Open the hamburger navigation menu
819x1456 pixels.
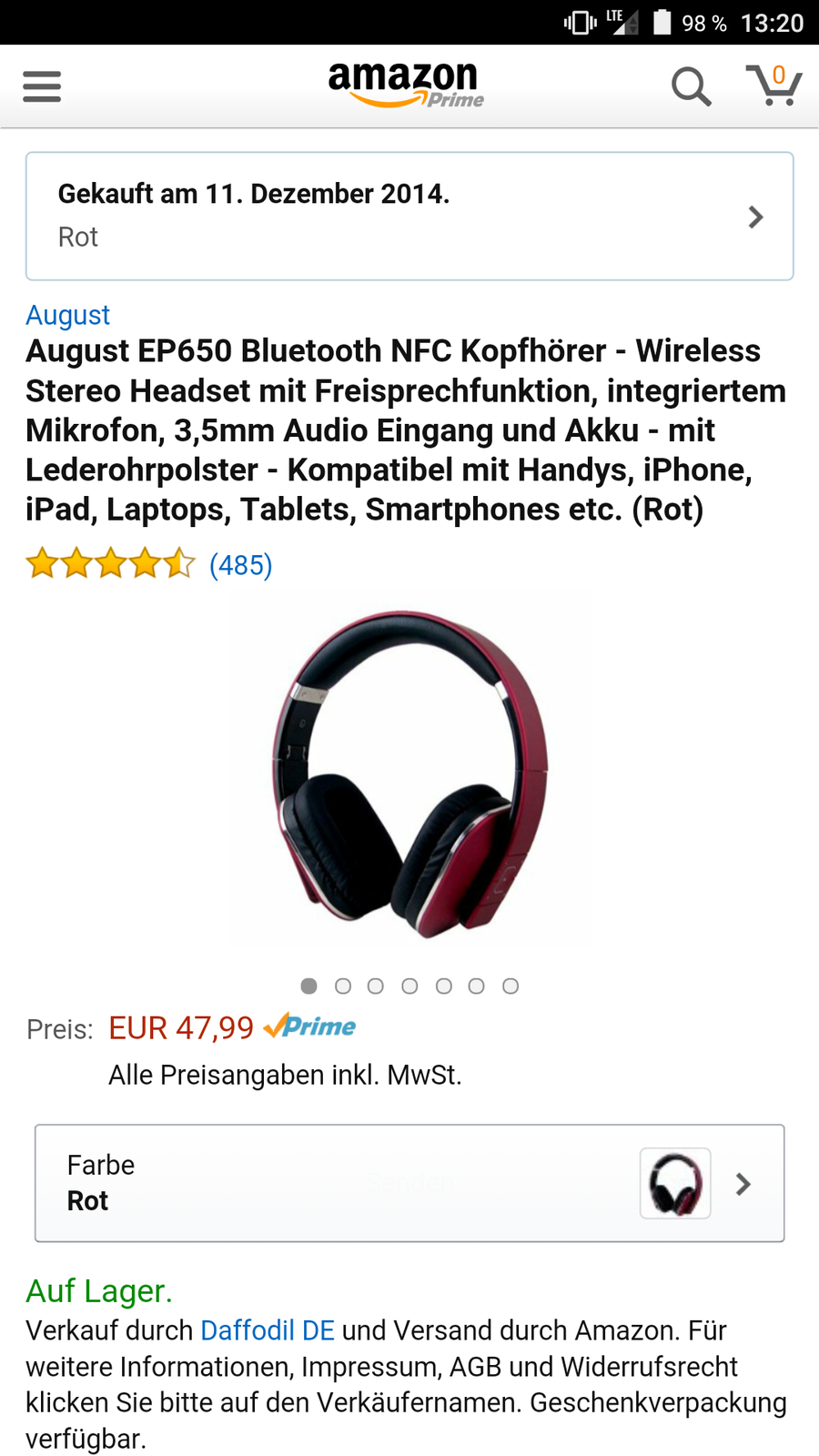[42, 87]
